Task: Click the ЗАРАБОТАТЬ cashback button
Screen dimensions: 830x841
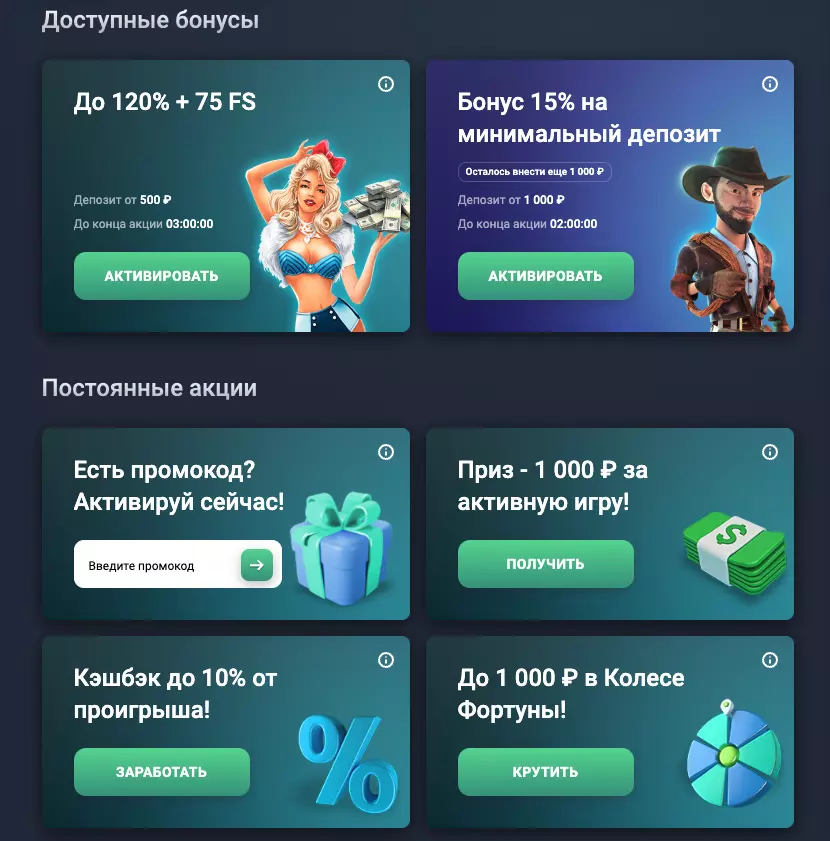Action: (x=161, y=772)
